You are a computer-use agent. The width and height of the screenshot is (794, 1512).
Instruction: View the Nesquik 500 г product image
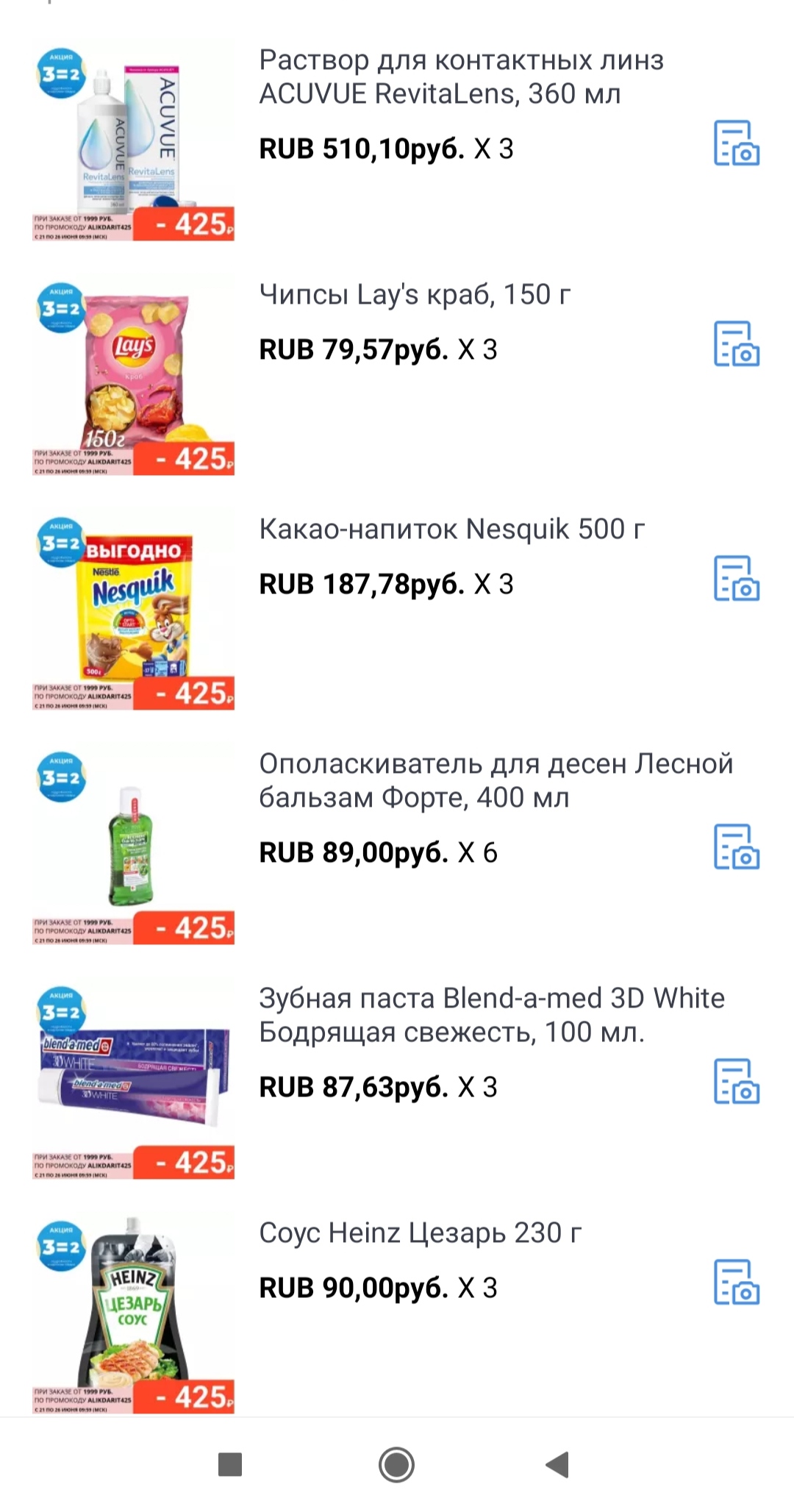pos(133,609)
